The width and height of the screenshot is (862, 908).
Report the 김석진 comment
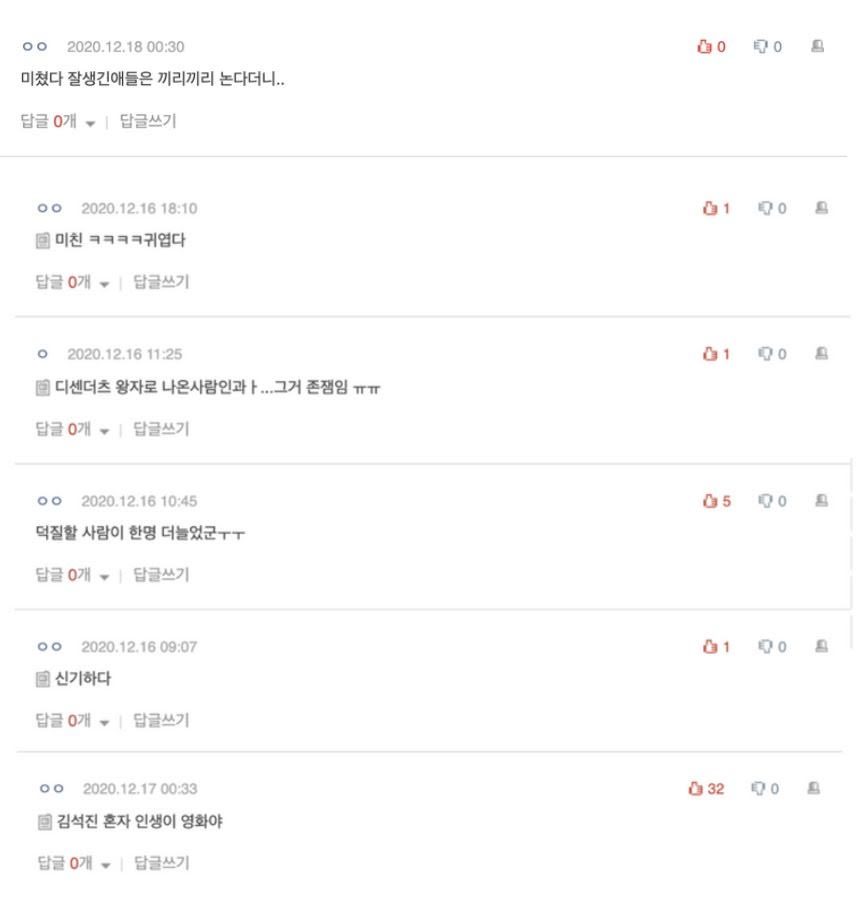point(814,788)
